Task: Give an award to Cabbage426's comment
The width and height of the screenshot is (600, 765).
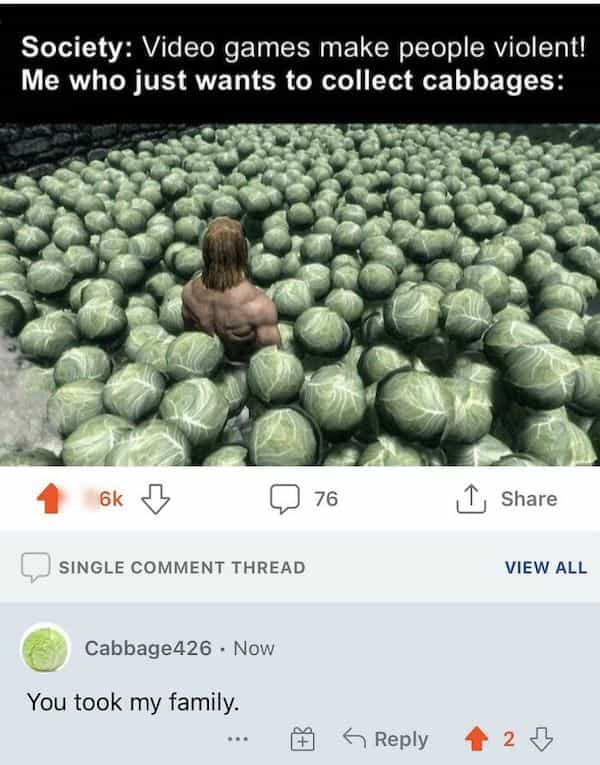Action: point(302,740)
